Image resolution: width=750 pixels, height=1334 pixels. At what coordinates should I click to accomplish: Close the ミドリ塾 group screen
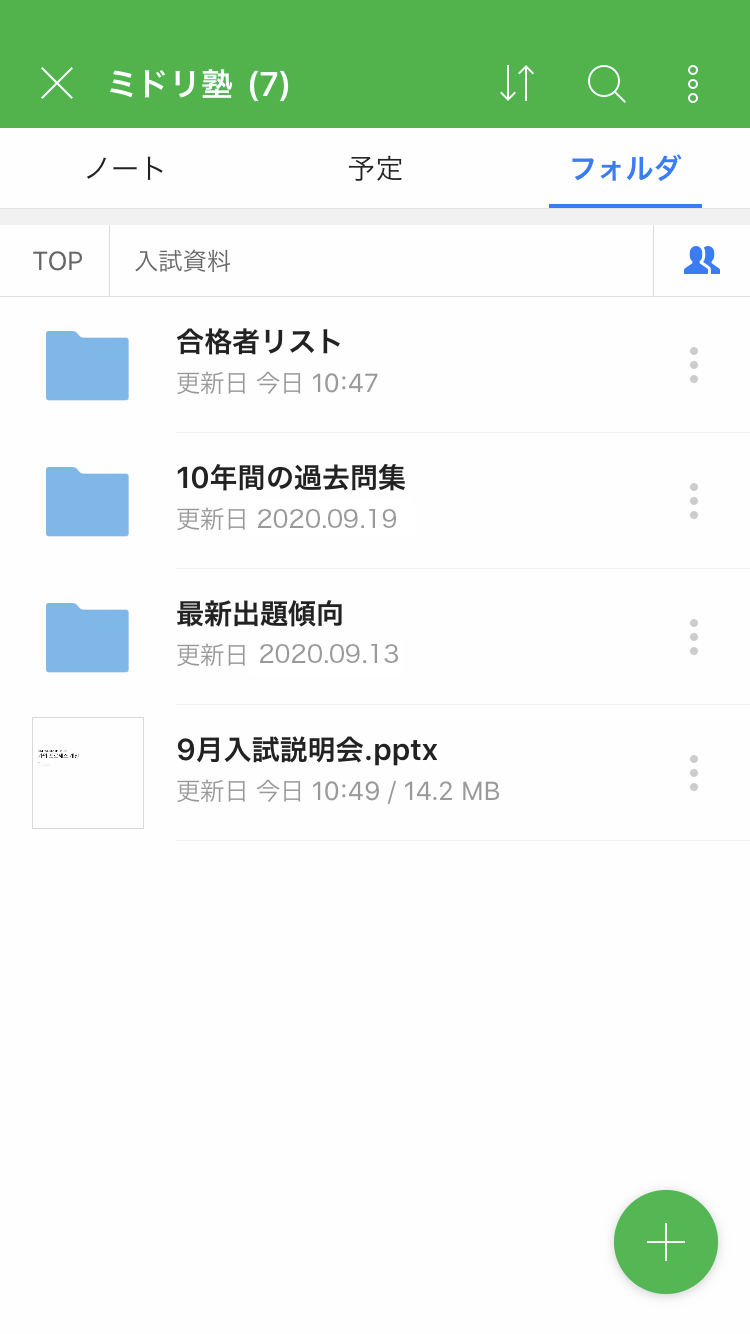57,83
